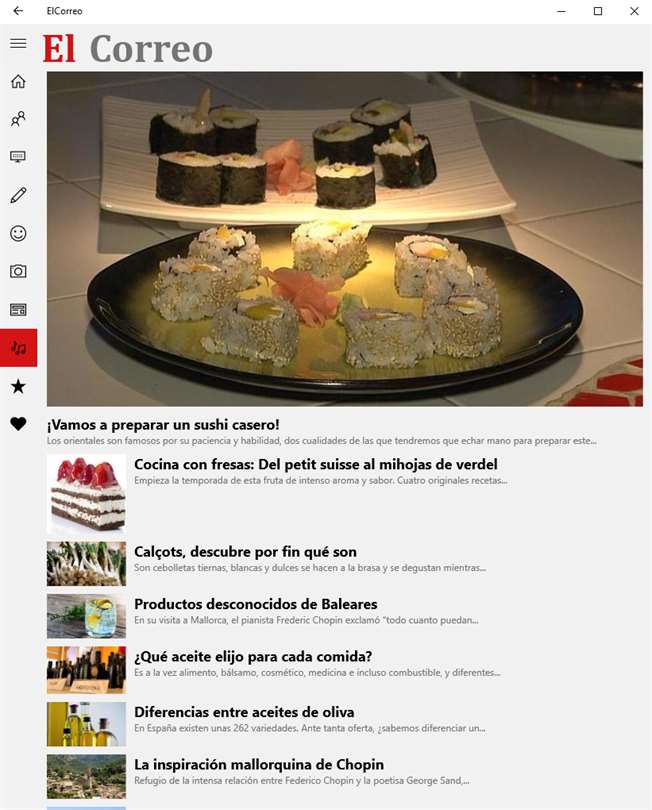Open the homemade sushi featured article

tap(163, 425)
